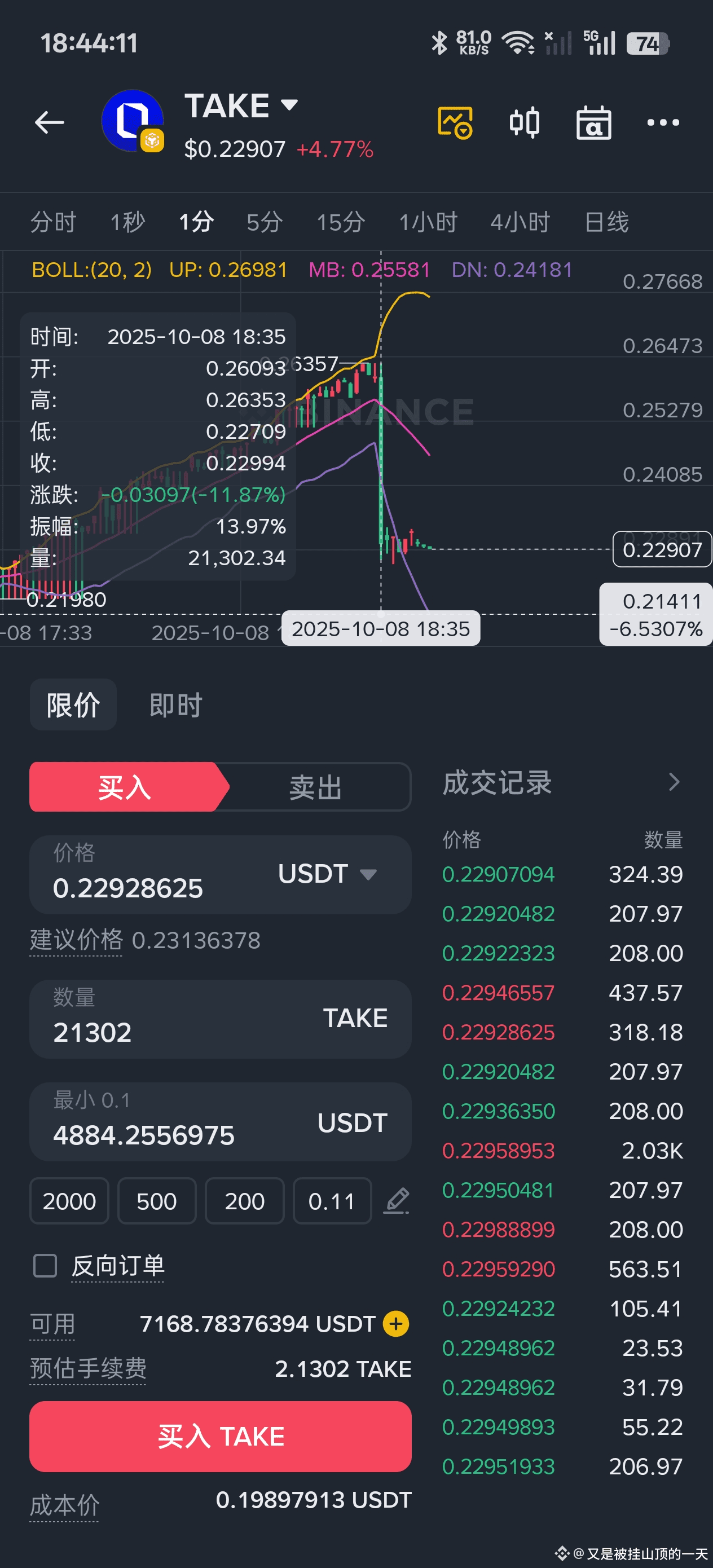Open the calendar icon in the header
This screenshot has height=1568, width=713.
coord(593,122)
